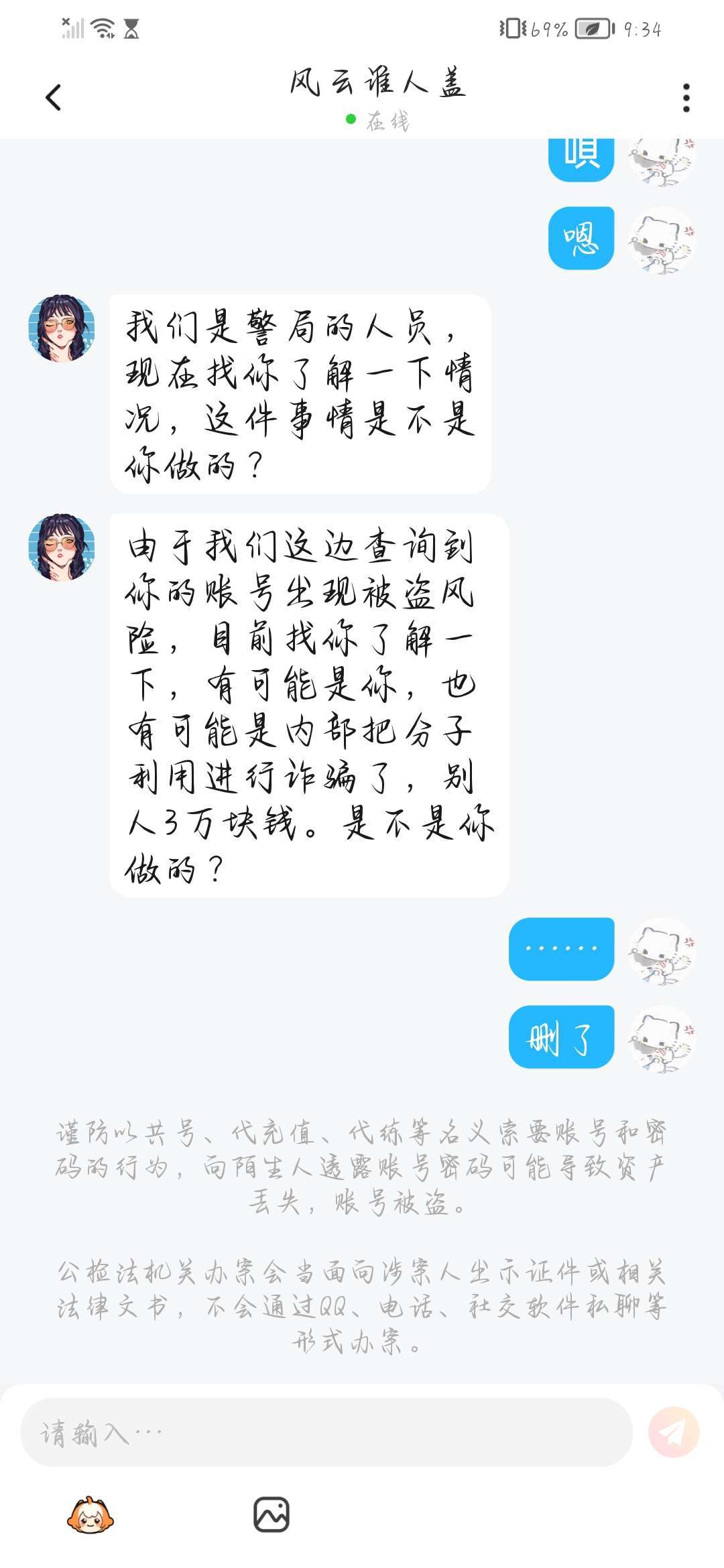Open the three-dot overflow menu
The image size is (724, 1568).
pyautogui.click(x=686, y=99)
